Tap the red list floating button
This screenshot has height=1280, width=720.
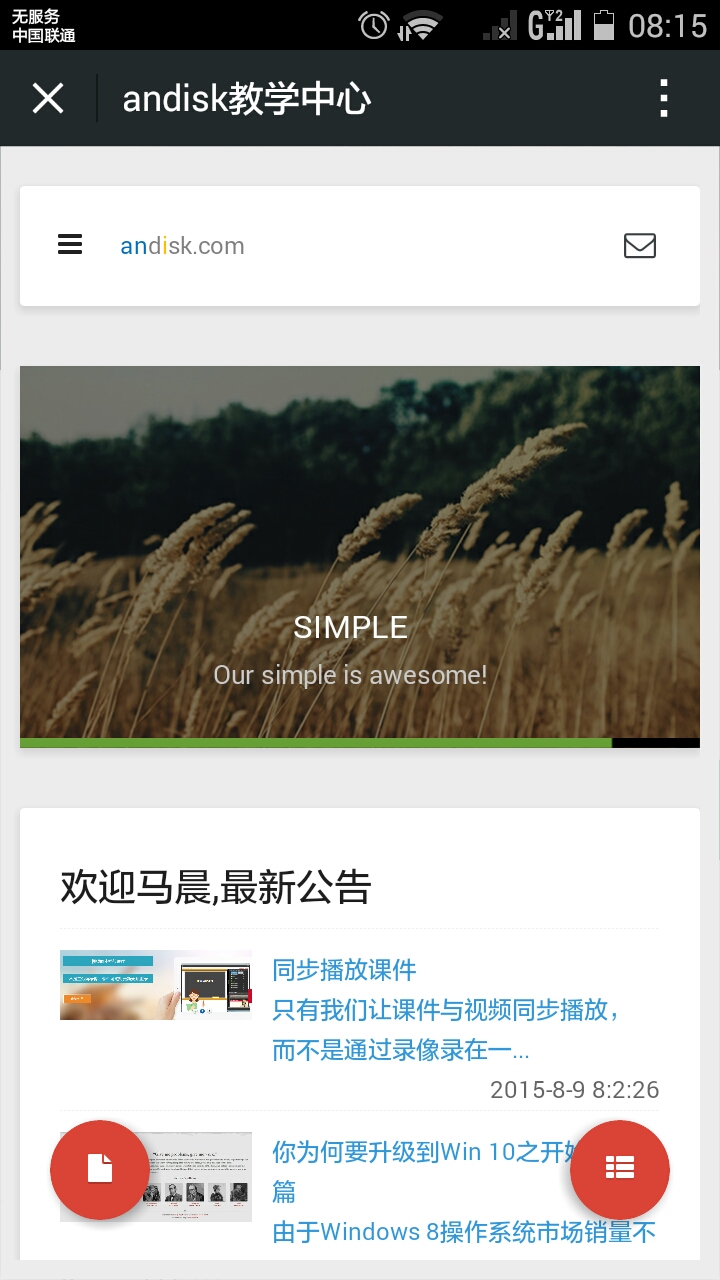[619, 1169]
